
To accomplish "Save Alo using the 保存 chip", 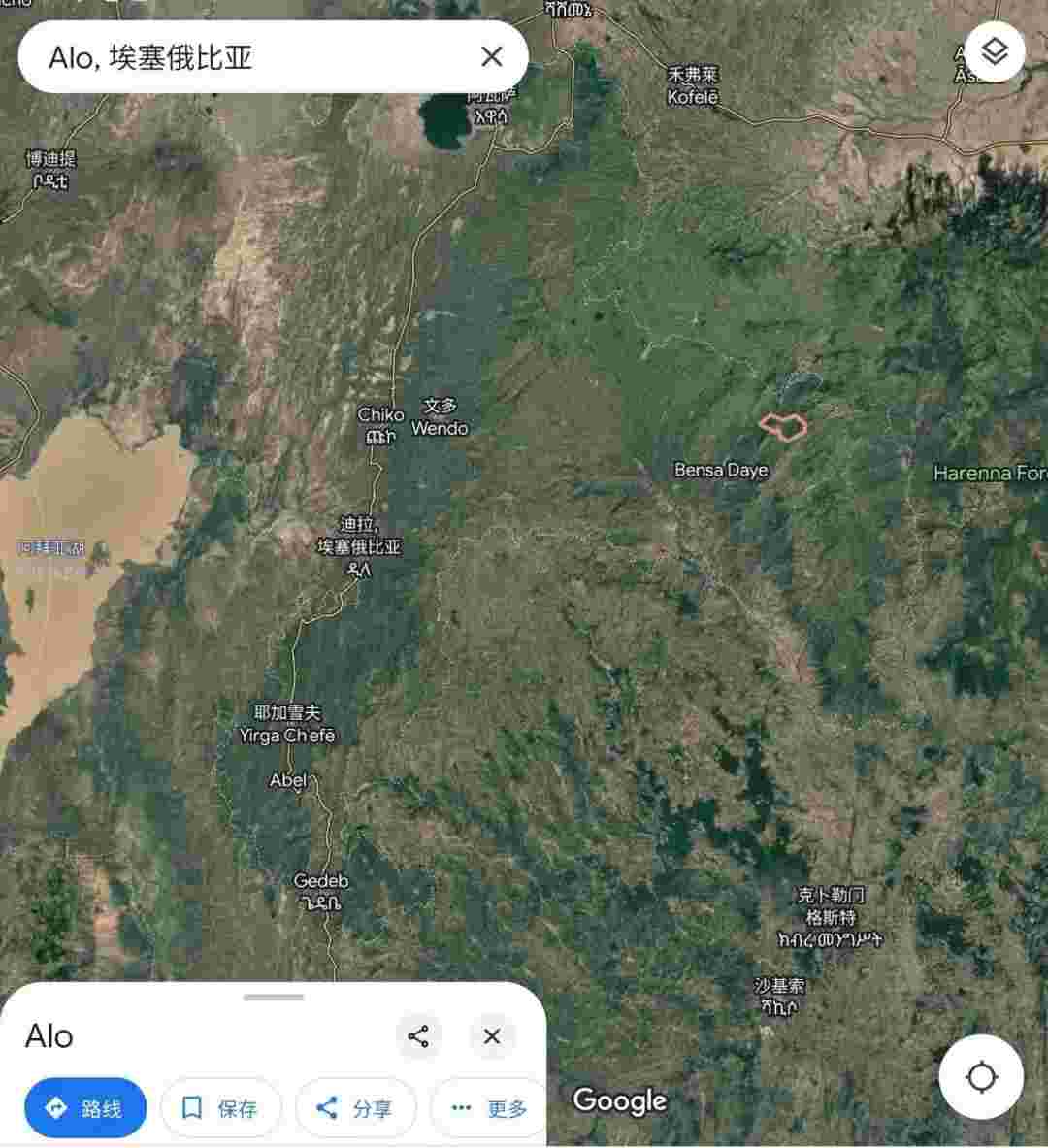I will [220, 1108].
